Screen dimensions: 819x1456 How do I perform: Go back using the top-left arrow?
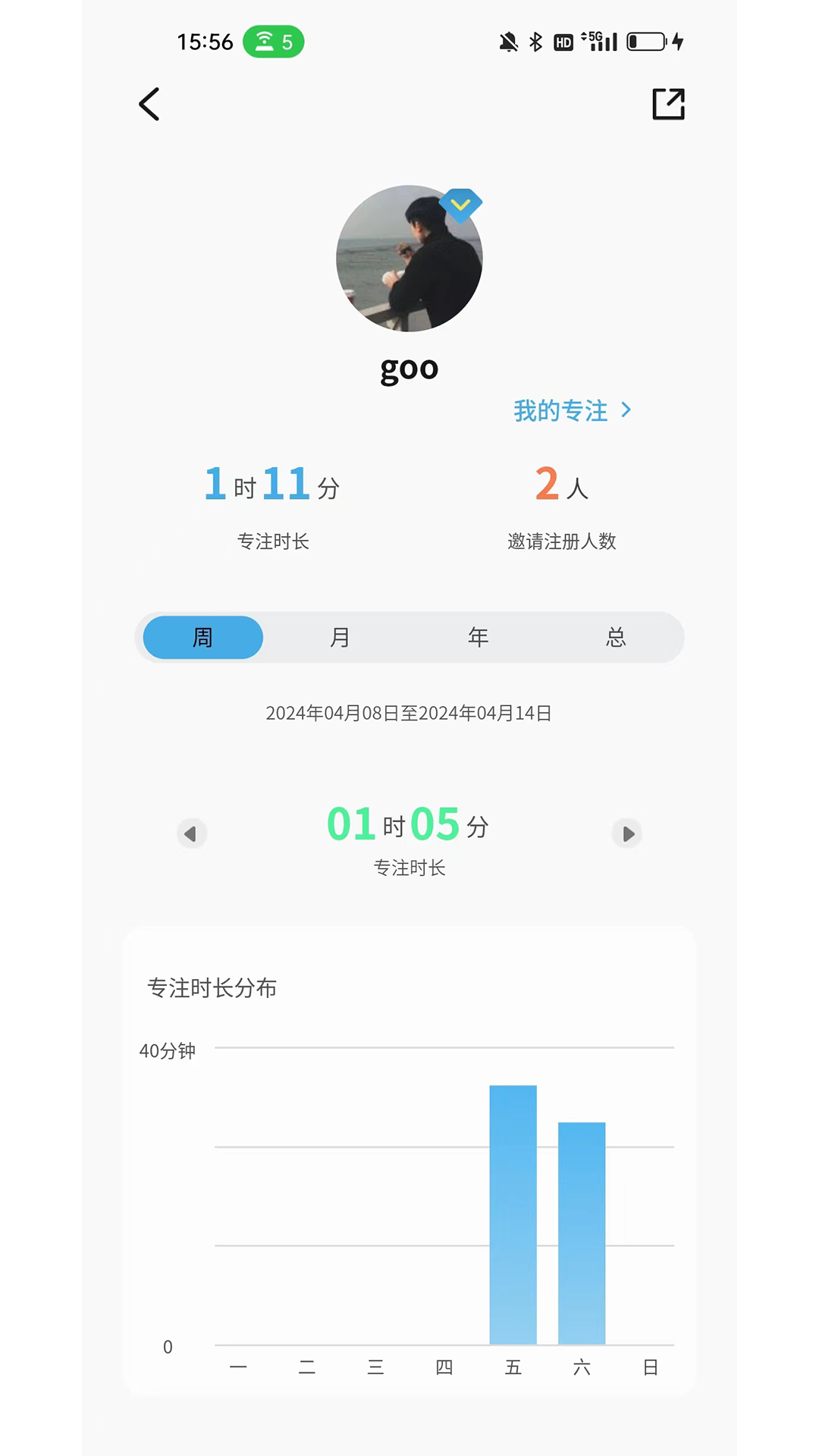tap(149, 104)
